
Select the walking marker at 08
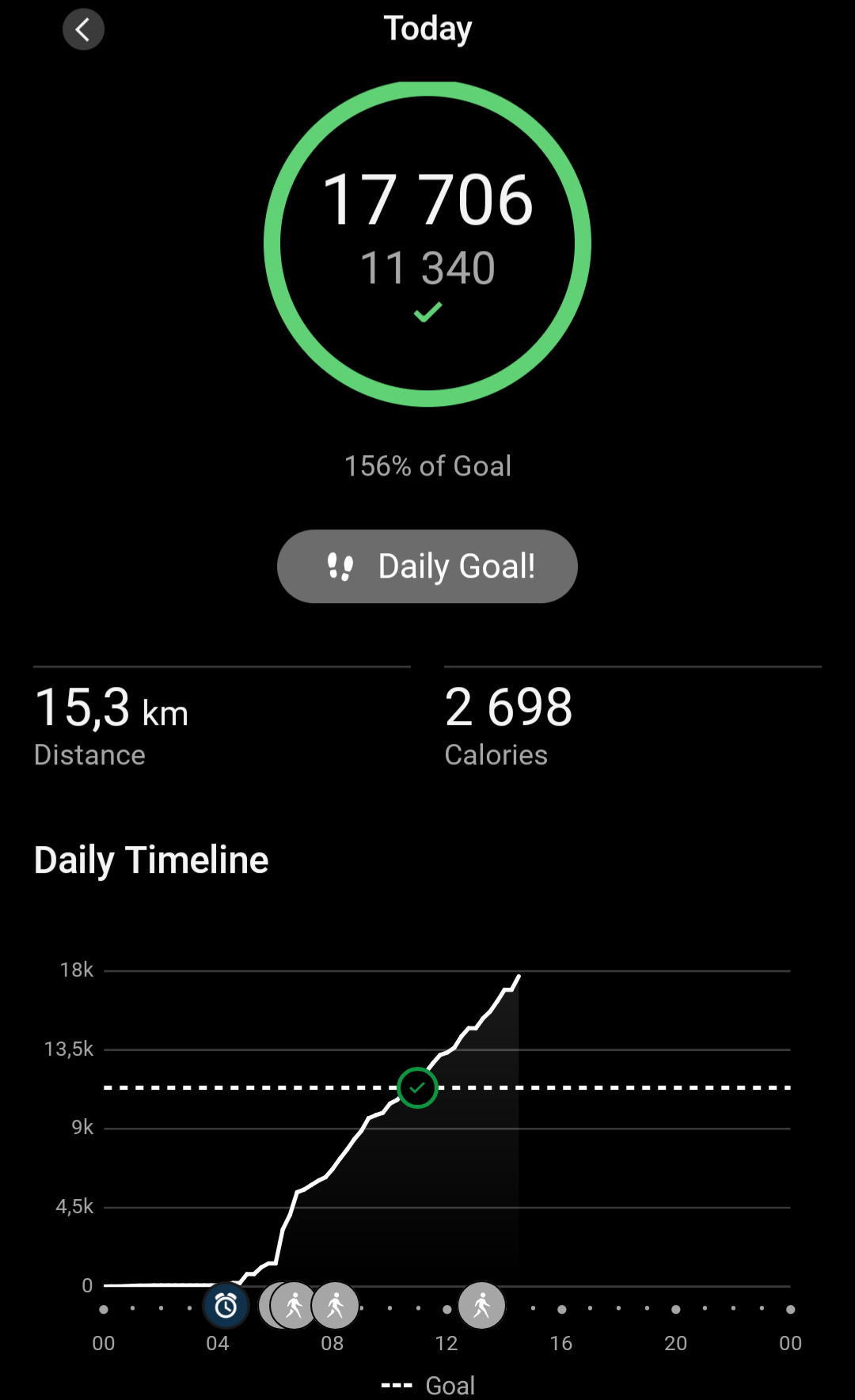point(336,1306)
